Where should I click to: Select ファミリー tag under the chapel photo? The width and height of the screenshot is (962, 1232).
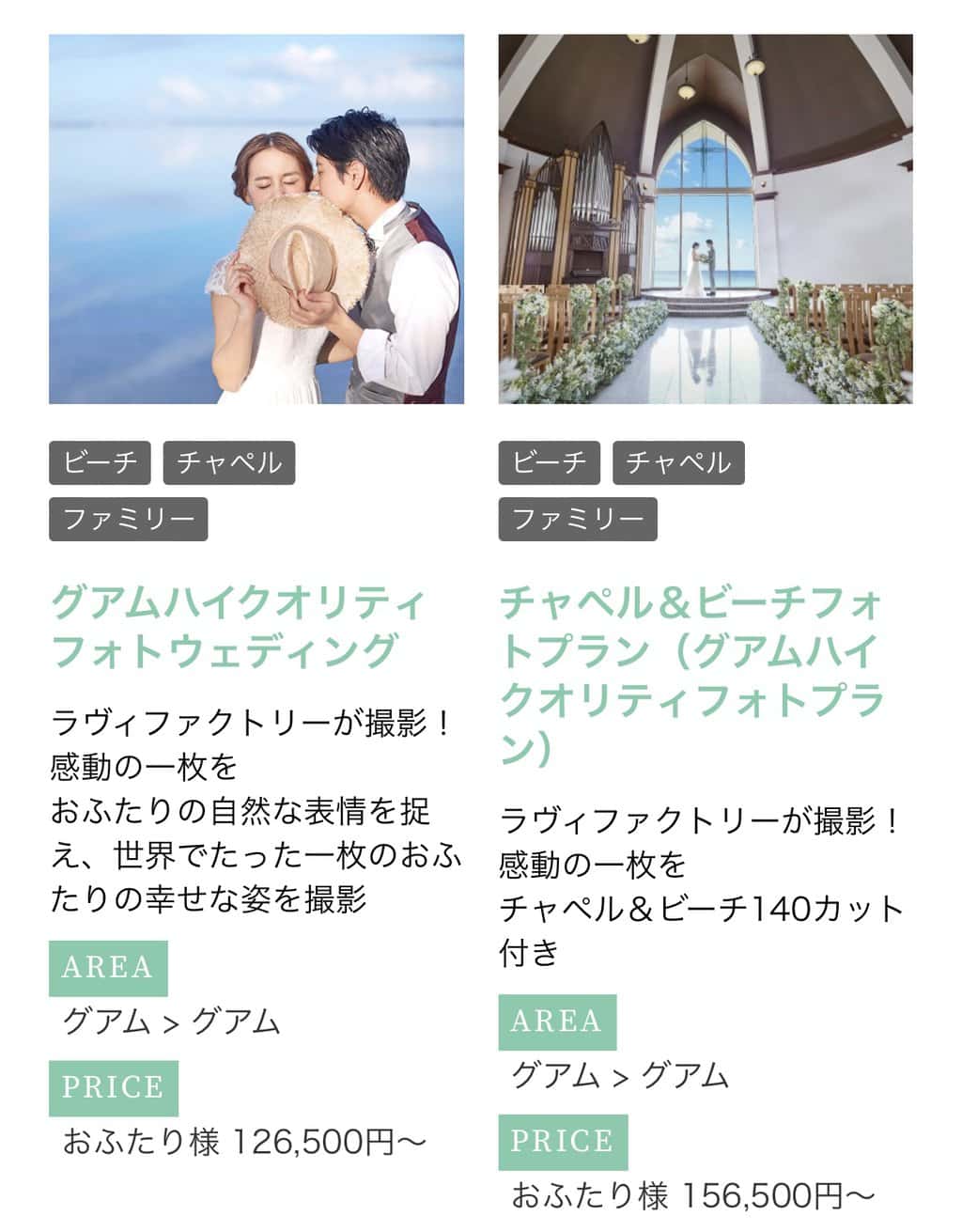[x=577, y=519]
